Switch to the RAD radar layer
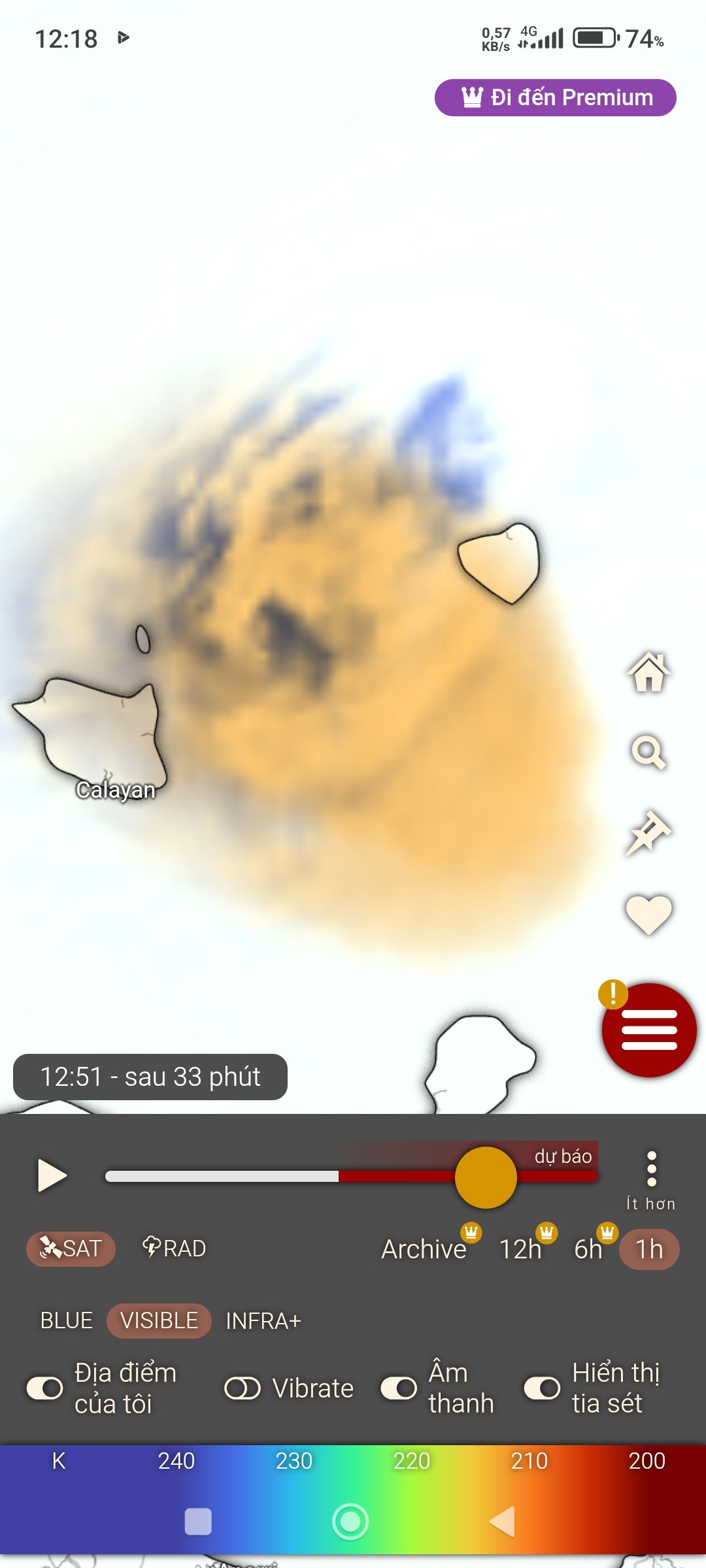Screen dimensions: 706x1568 point(174,1249)
